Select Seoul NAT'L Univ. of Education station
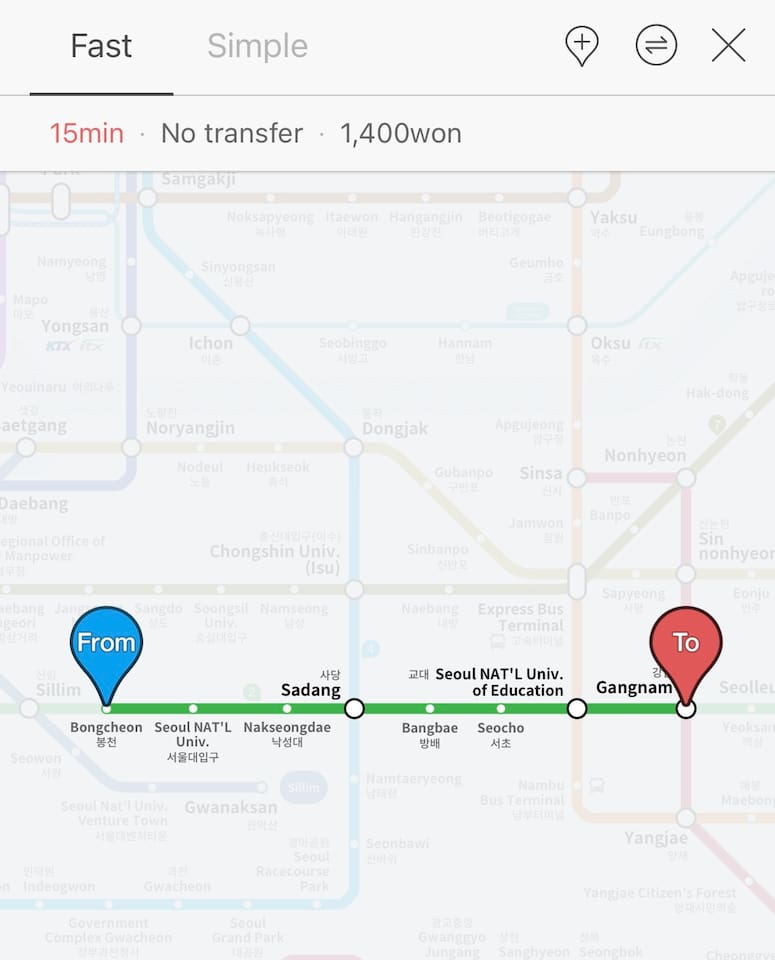Screen dimensions: 775x960 577,709
